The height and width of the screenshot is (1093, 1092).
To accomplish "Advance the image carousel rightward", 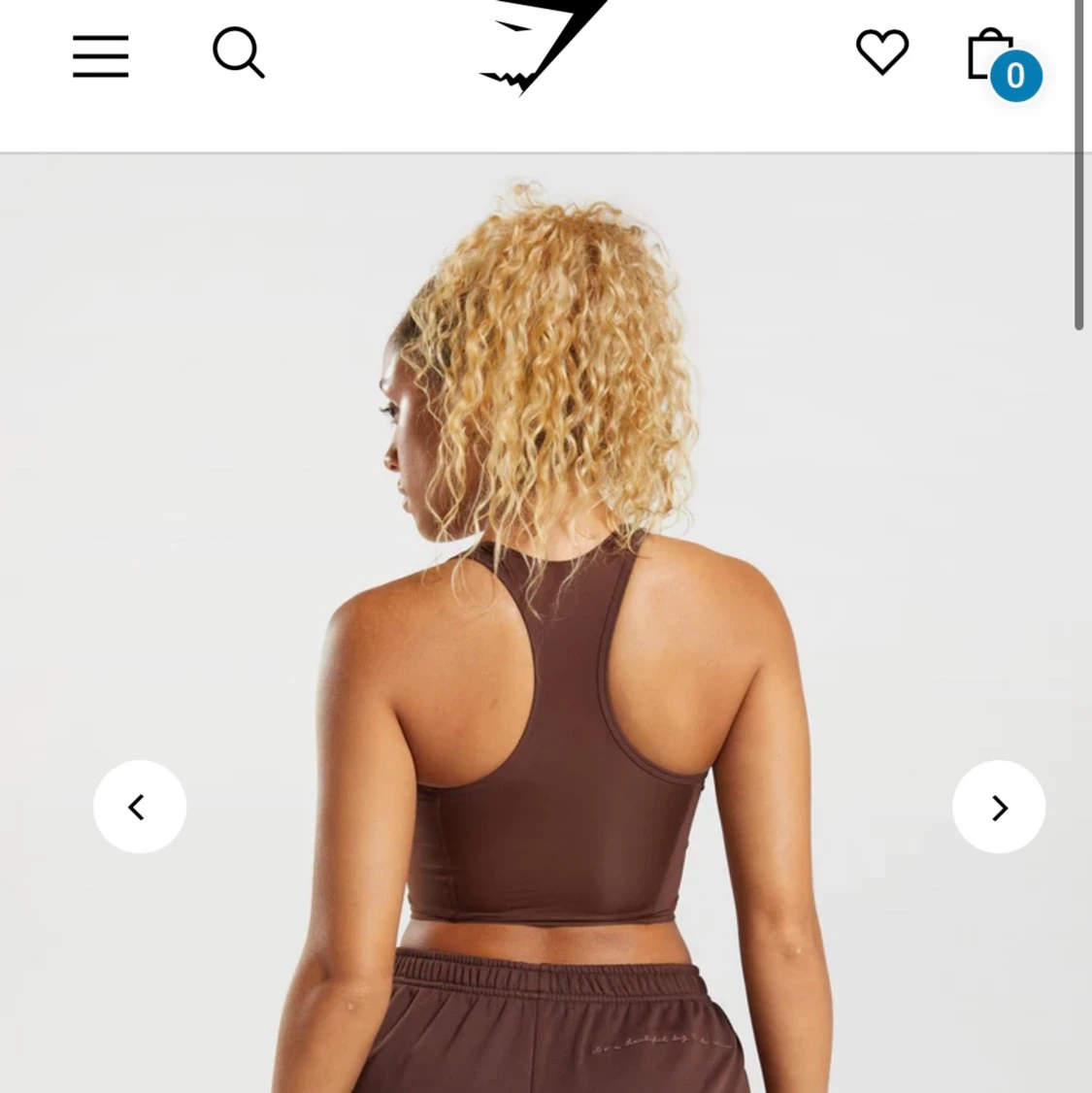I will pyautogui.click(x=999, y=807).
